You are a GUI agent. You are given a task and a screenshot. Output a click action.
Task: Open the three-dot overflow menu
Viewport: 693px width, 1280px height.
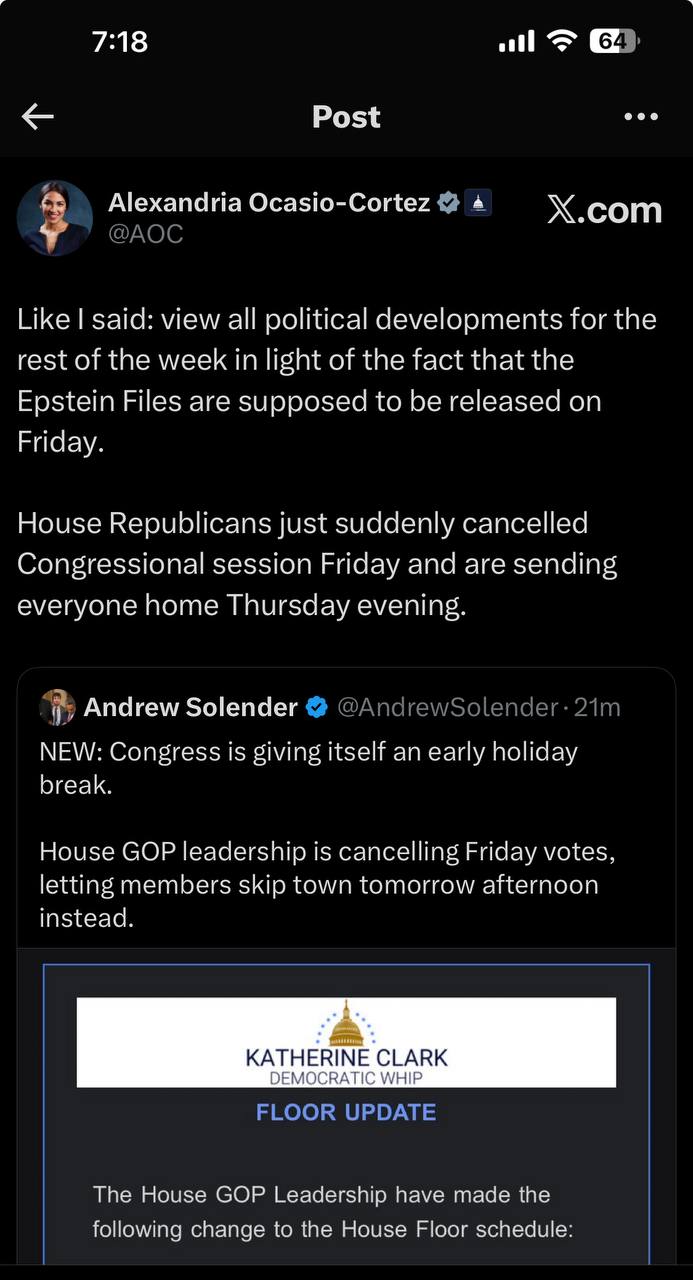641,117
